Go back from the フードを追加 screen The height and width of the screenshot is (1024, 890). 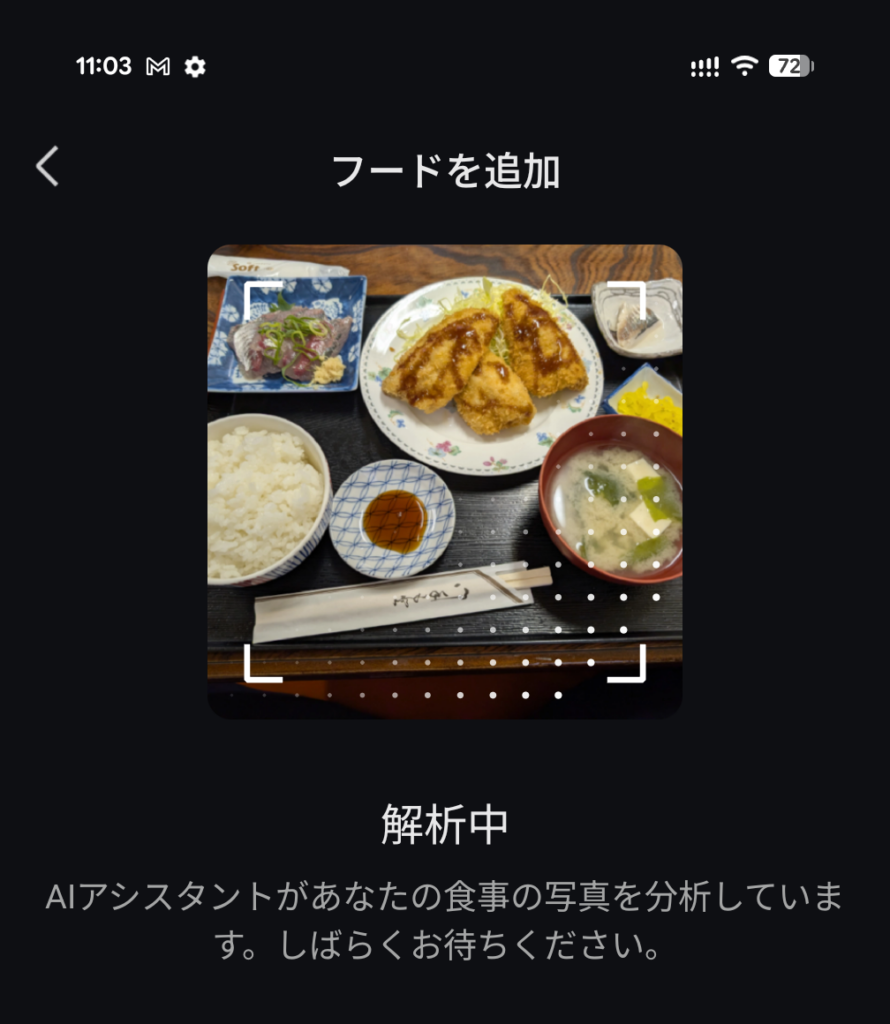point(48,167)
